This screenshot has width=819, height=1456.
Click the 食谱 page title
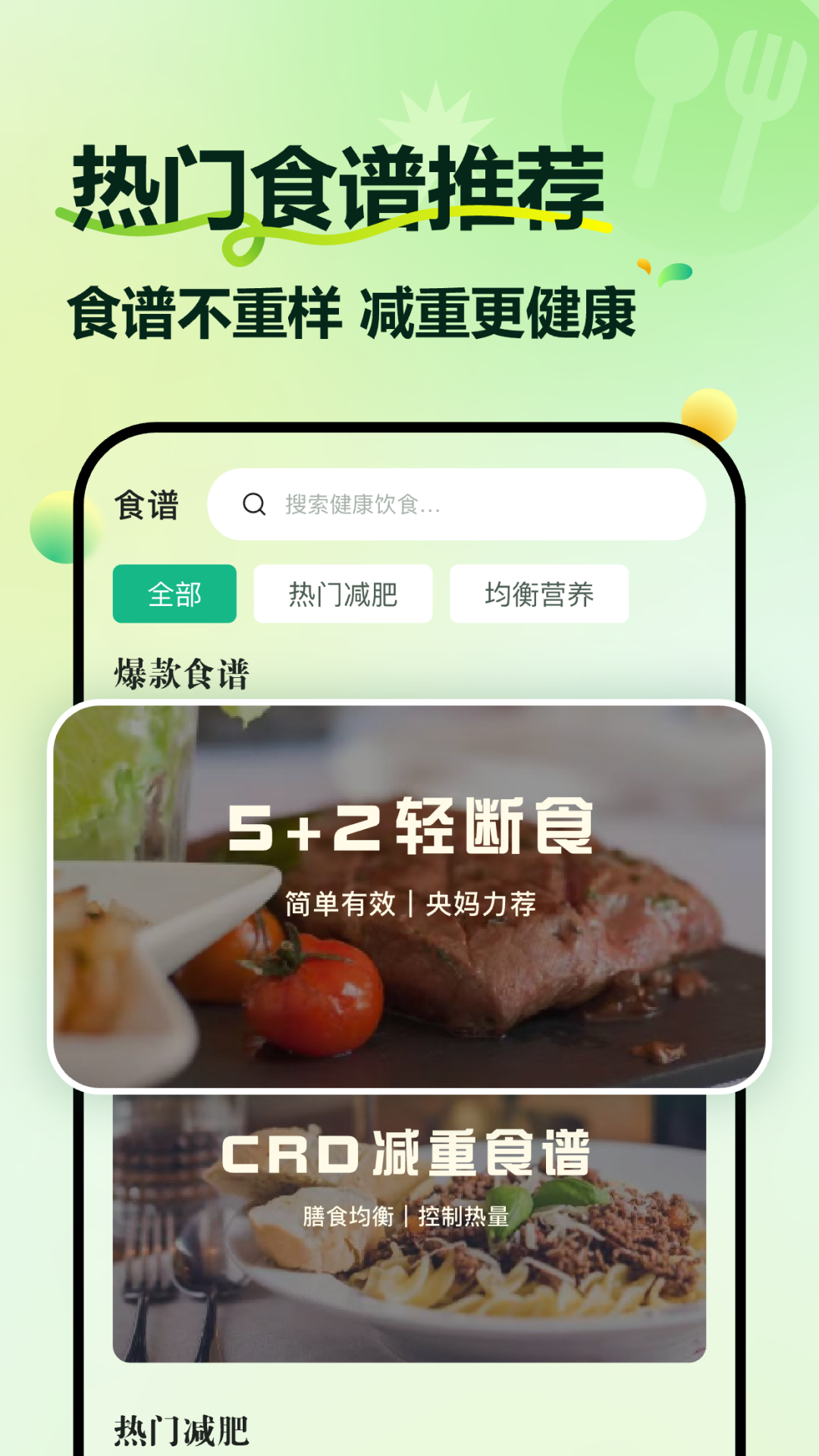[x=146, y=504]
